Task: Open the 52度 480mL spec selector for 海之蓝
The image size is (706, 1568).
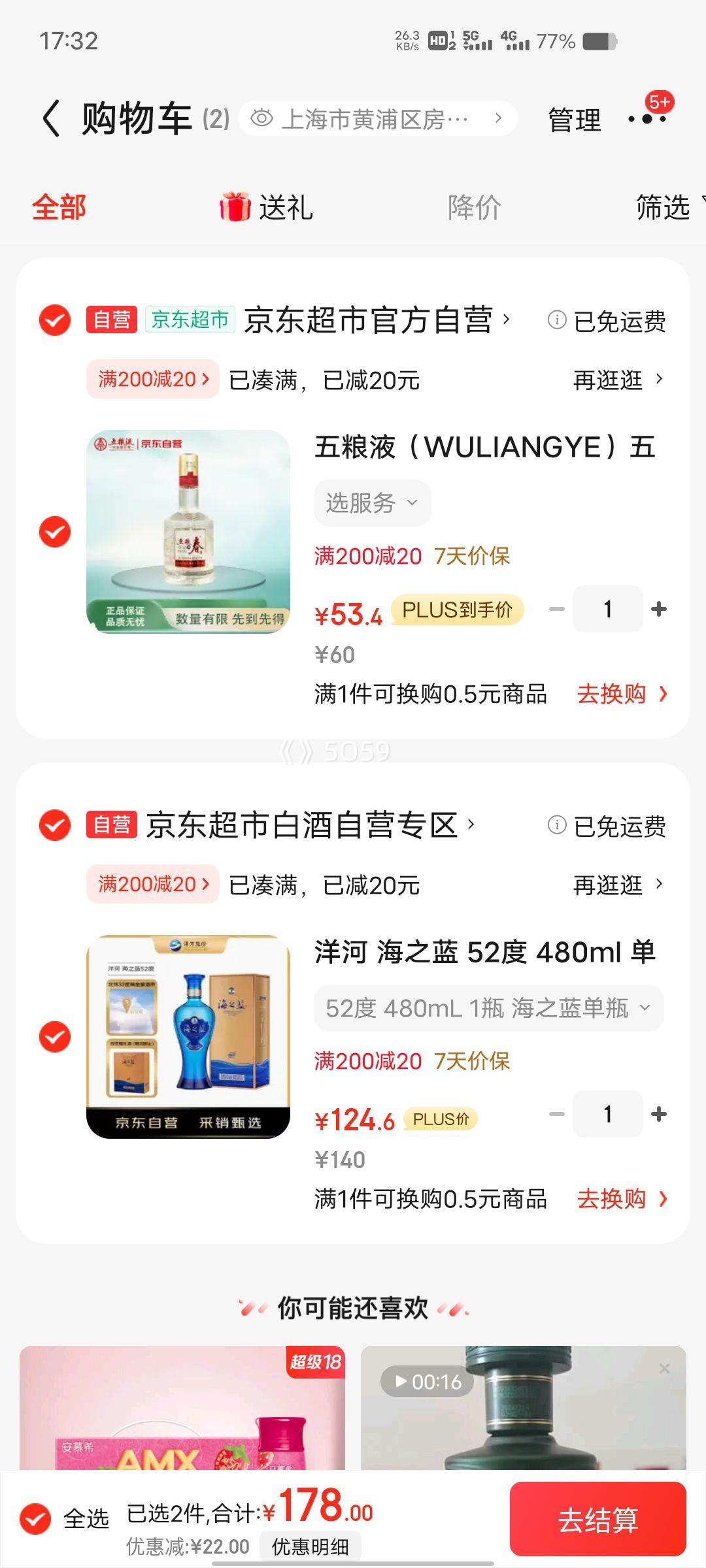Action: point(486,1008)
